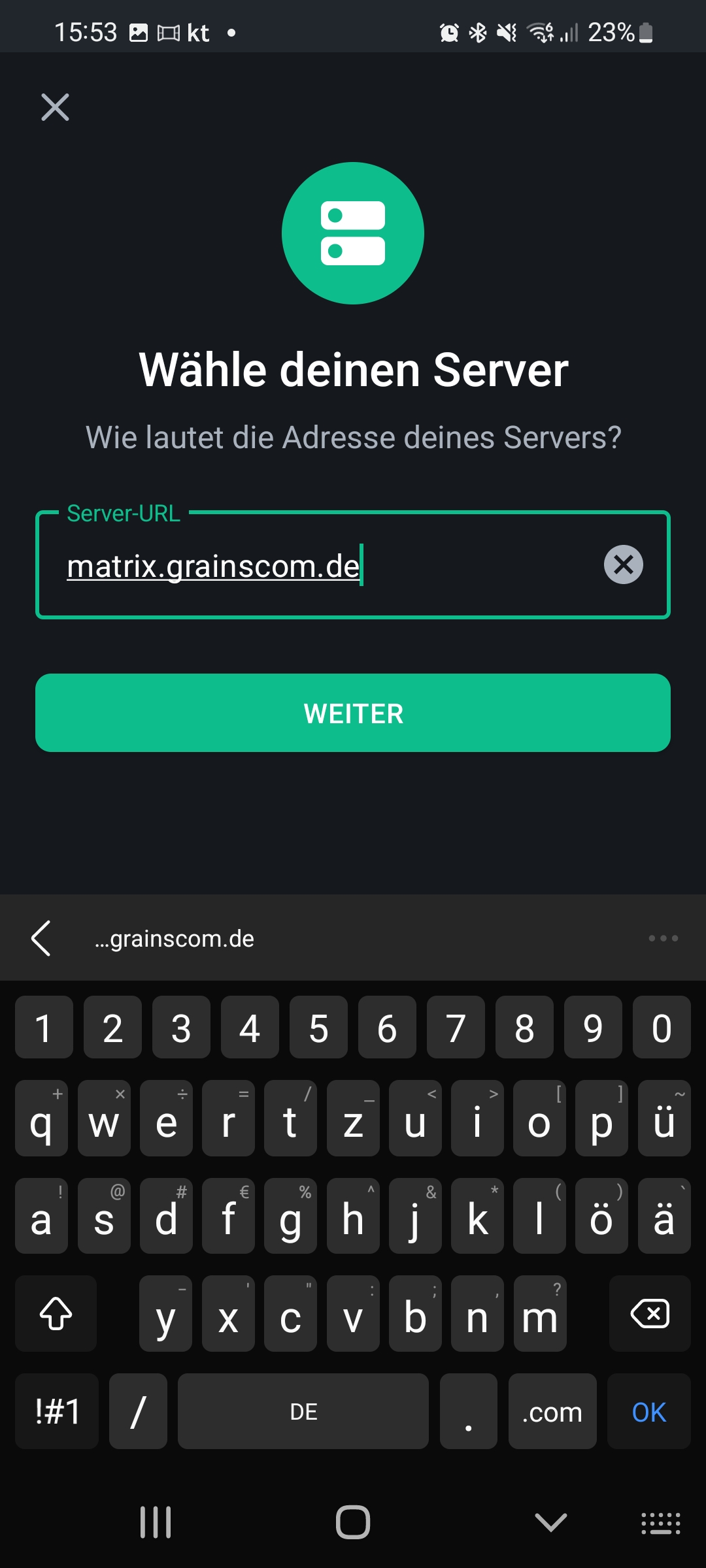706x1568 pixels.
Task: Select the grainscom.de keyboard suggestion
Action: click(175, 939)
